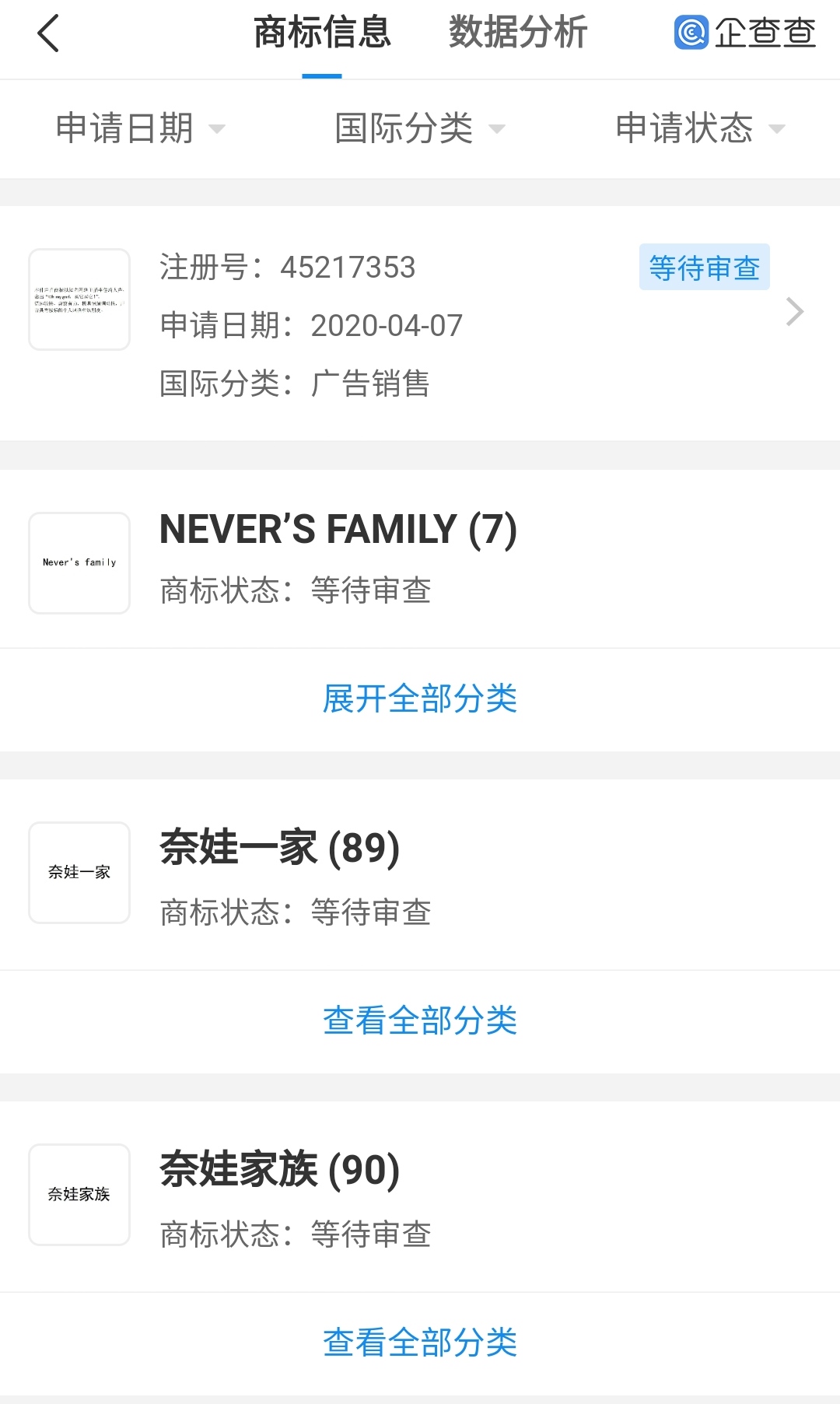
Task: Tap 查看全部分类 under 奈娃家族
Action: [420, 1343]
